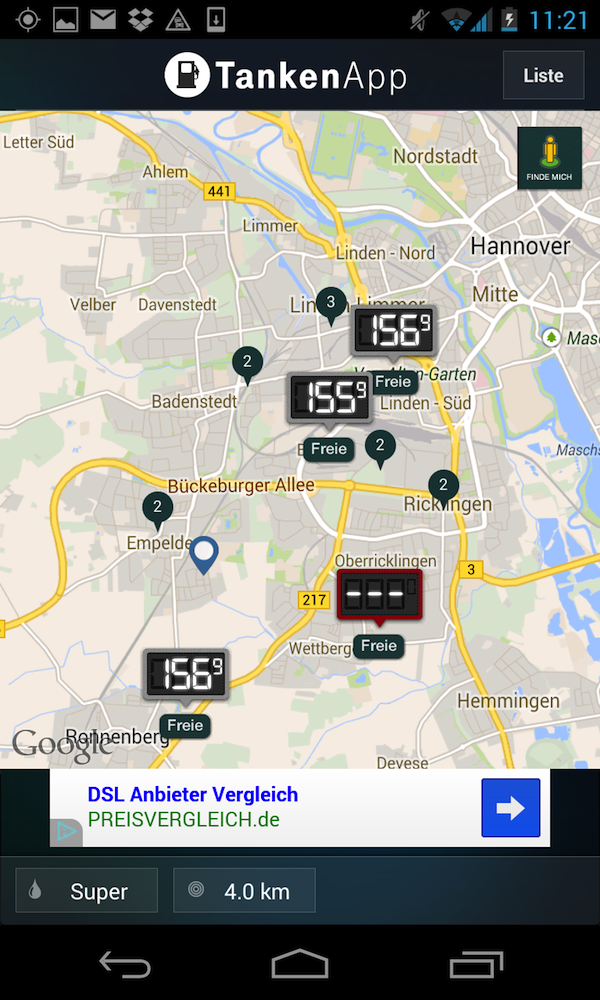The width and height of the screenshot is (600, 1000).
Task: Change the 4.0 km search radius
Action: pos(245,890)
